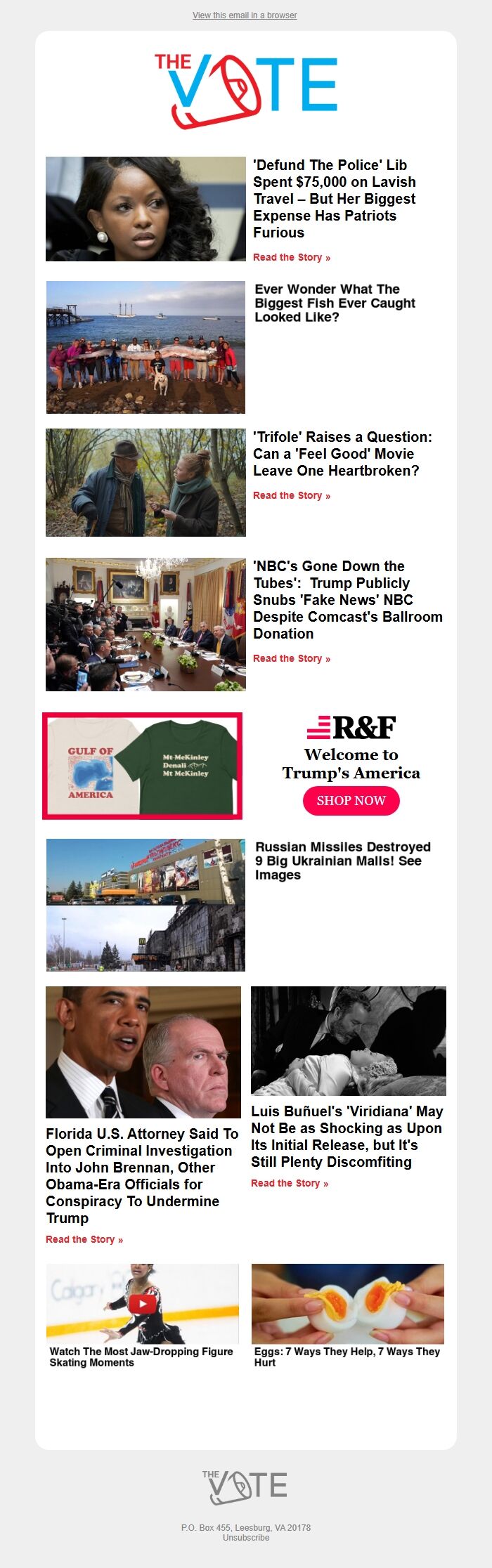Read the story about Trump snubbing NBC
492x1568 pixels.
tap(291, 658)
